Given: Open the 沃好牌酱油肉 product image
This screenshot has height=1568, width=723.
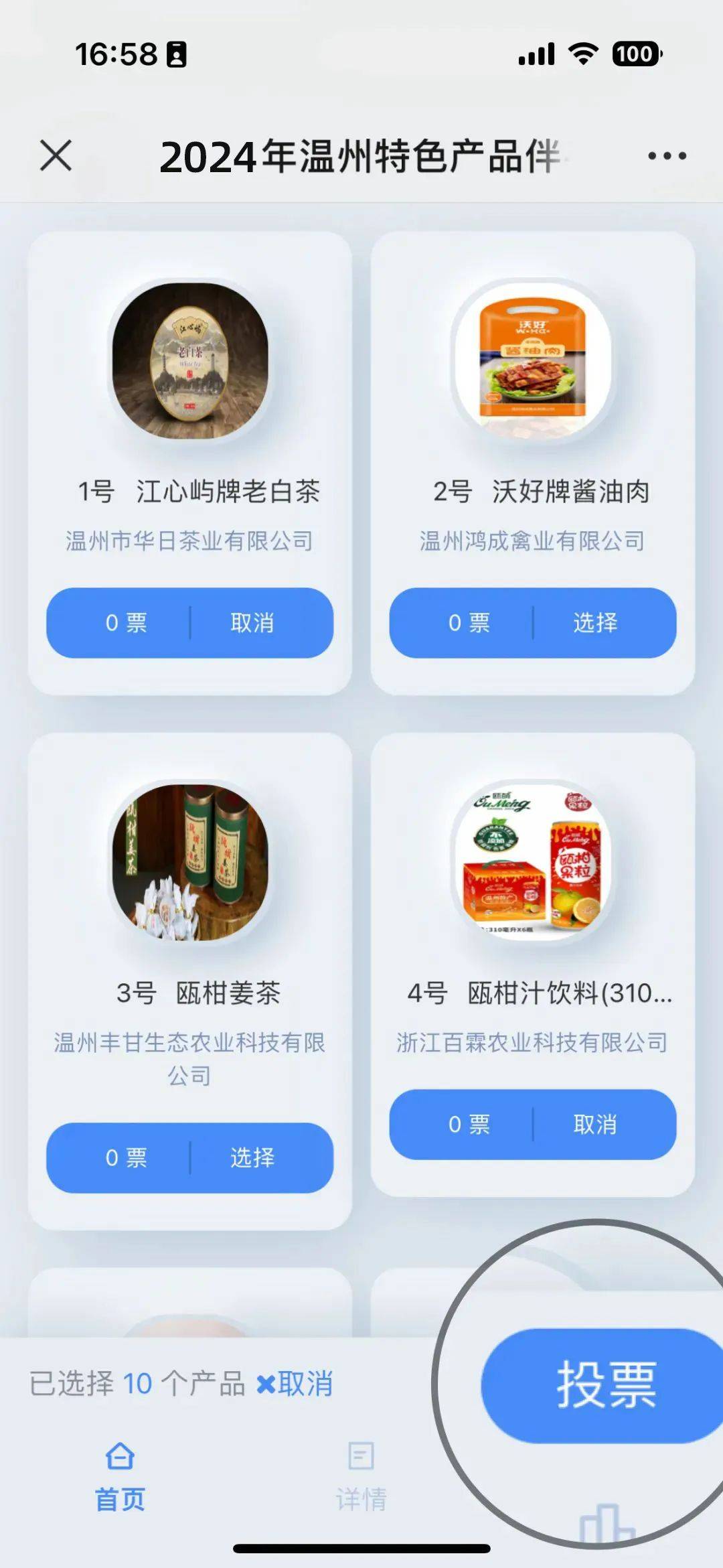Looking at the screenshot, I should click(x=533, y=361).
